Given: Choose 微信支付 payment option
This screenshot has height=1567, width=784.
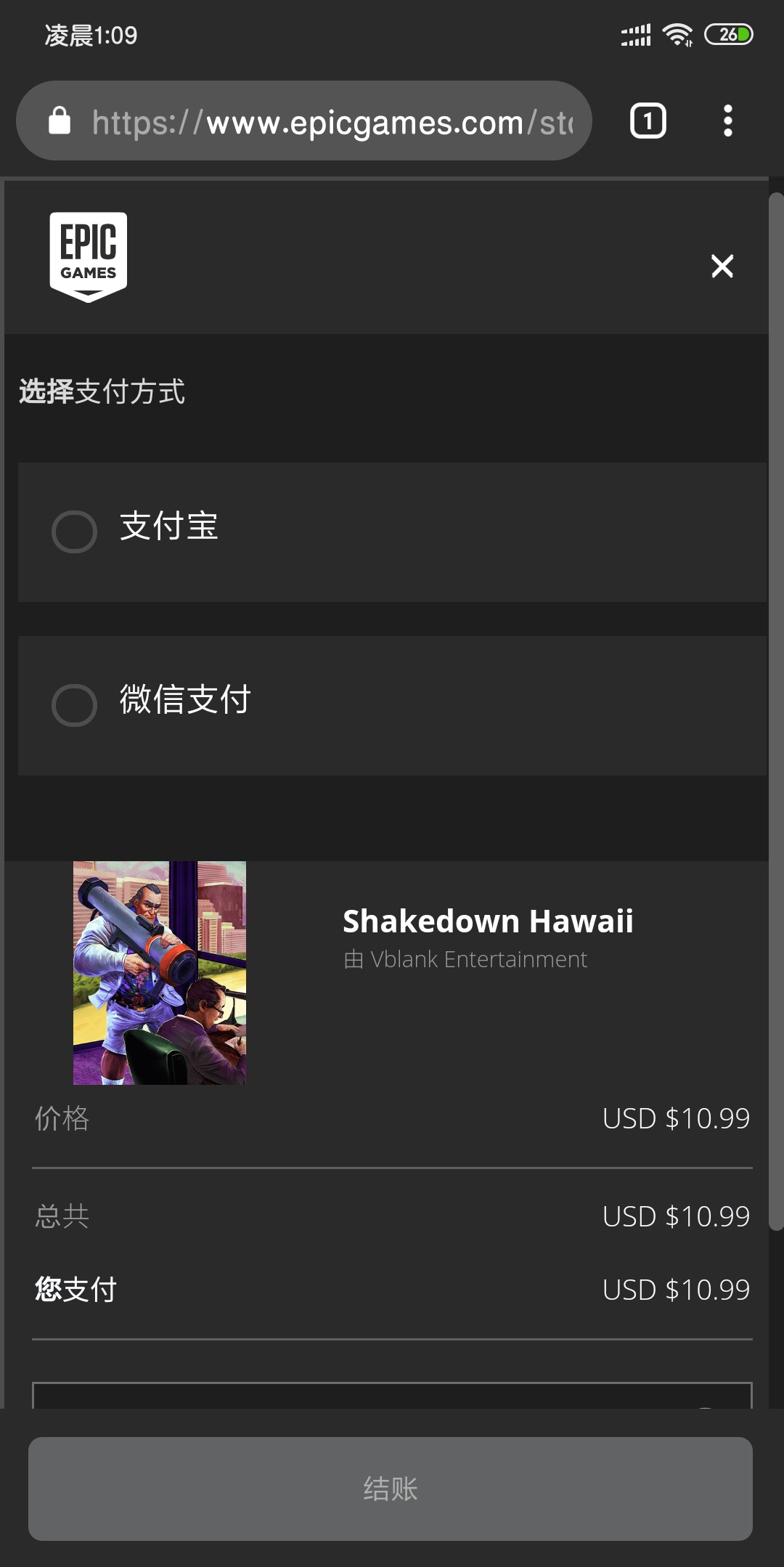Looking at the screenshot, I should click(75, 704).
